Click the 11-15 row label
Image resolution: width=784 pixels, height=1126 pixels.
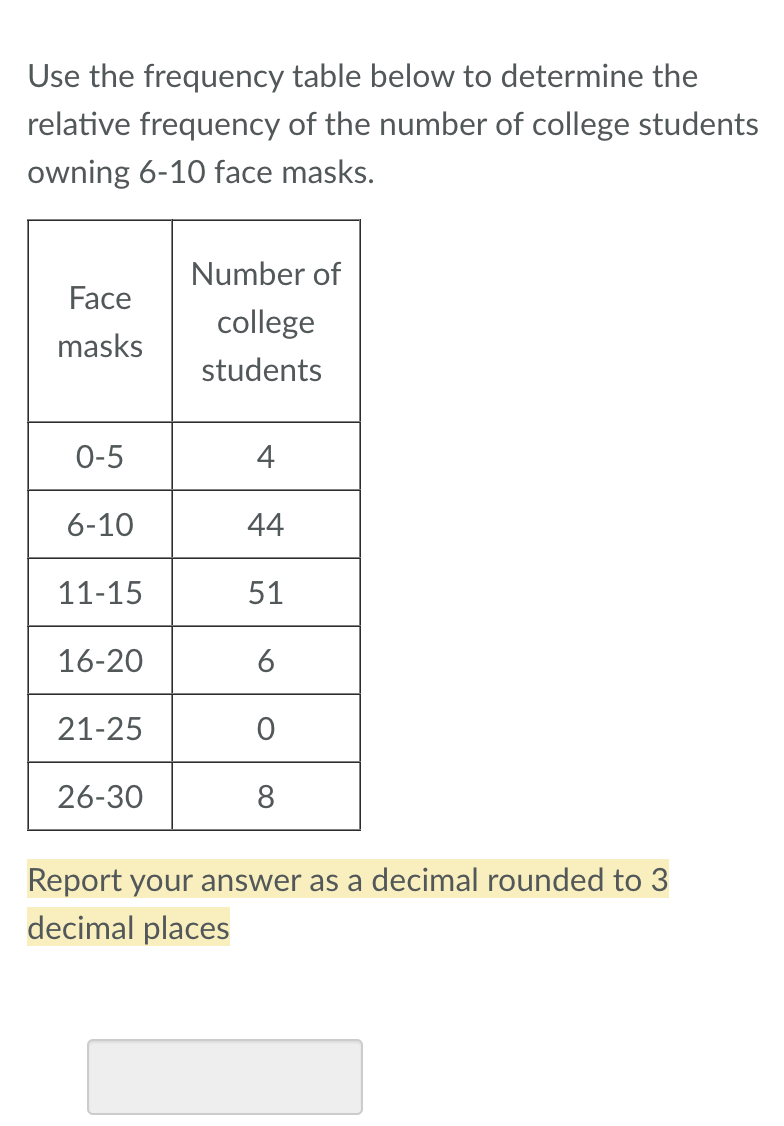[99, 592]
